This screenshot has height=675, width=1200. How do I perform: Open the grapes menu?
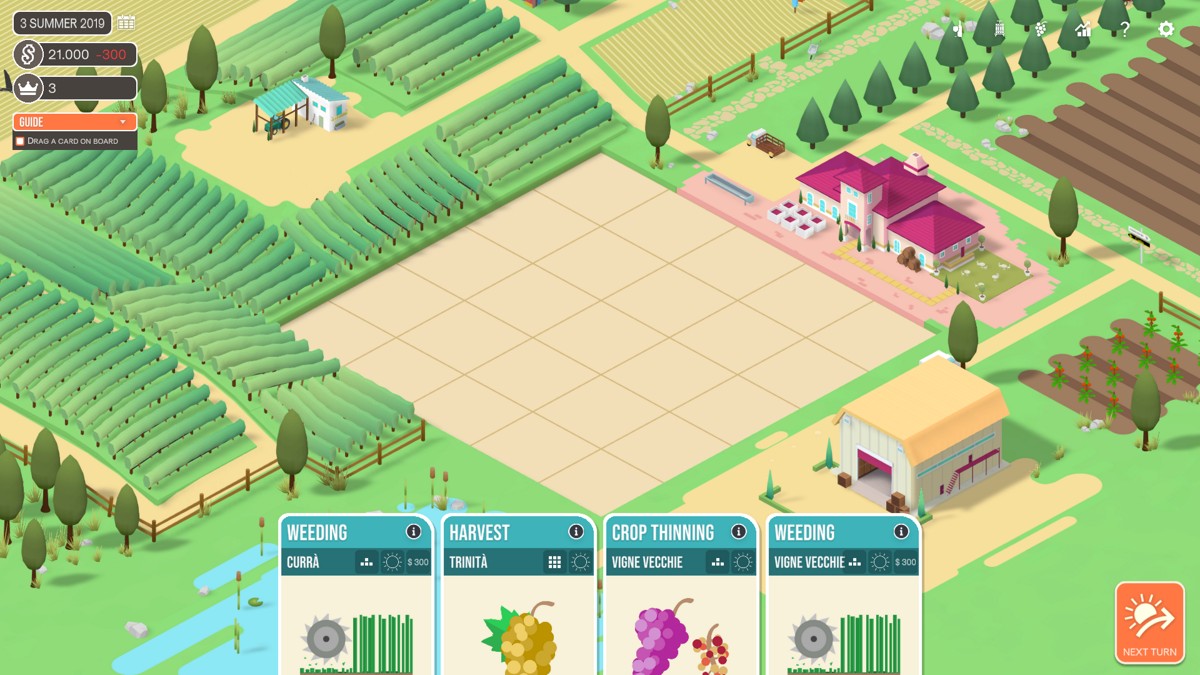click(x=1040, y=30)
